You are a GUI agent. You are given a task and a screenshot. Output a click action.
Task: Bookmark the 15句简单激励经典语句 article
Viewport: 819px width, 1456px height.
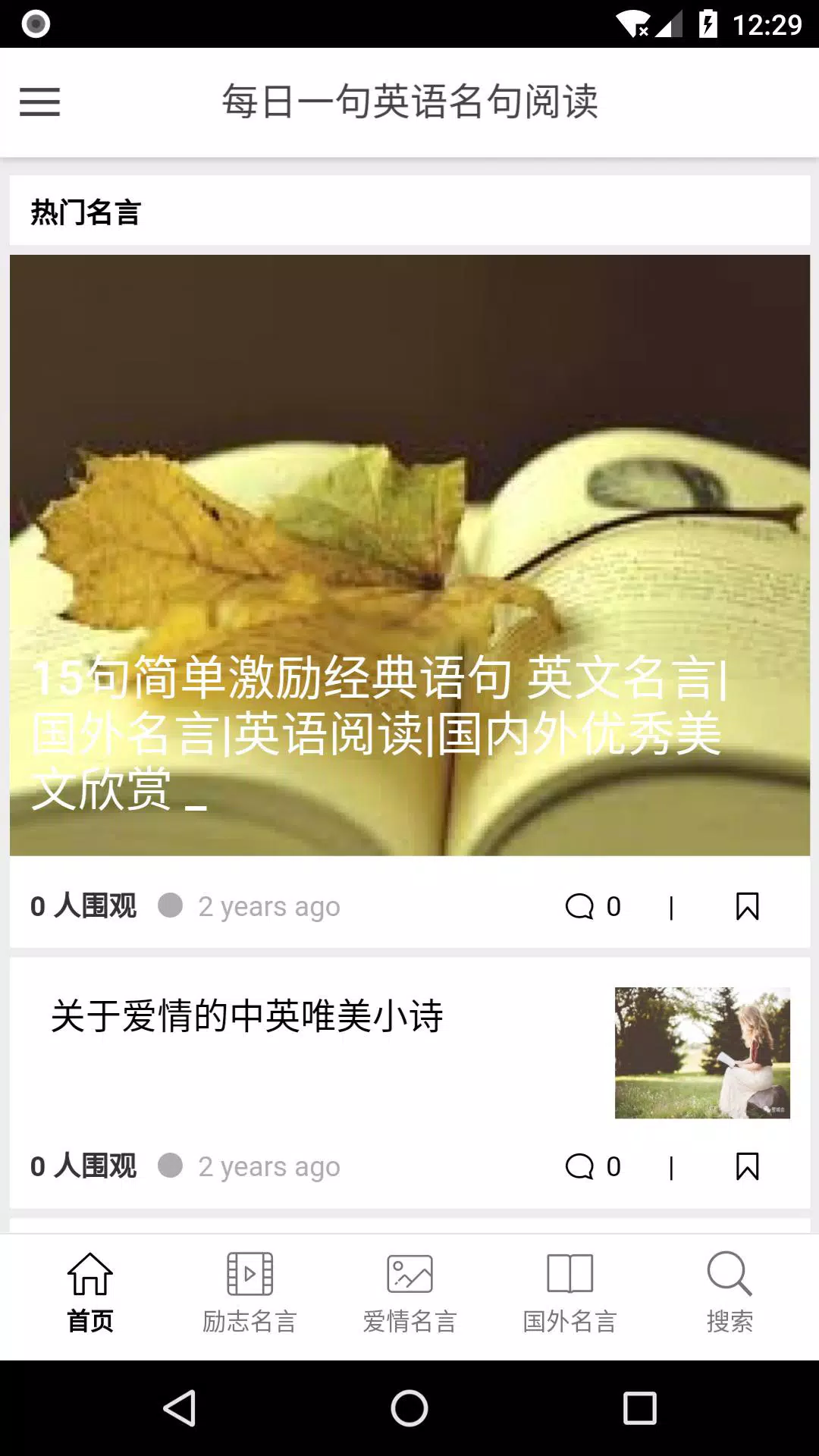pyautogui.click(x=747, y=906)
